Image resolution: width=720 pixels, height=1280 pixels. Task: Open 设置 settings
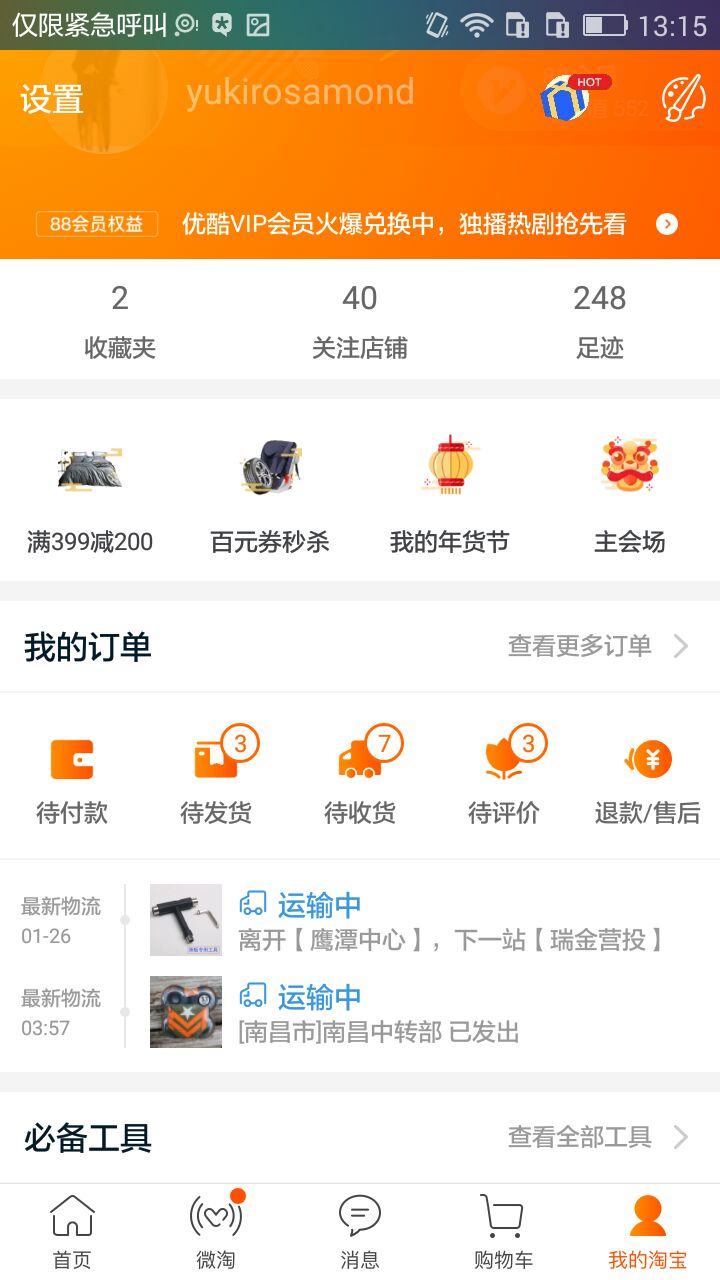click(x=52, y=100)
